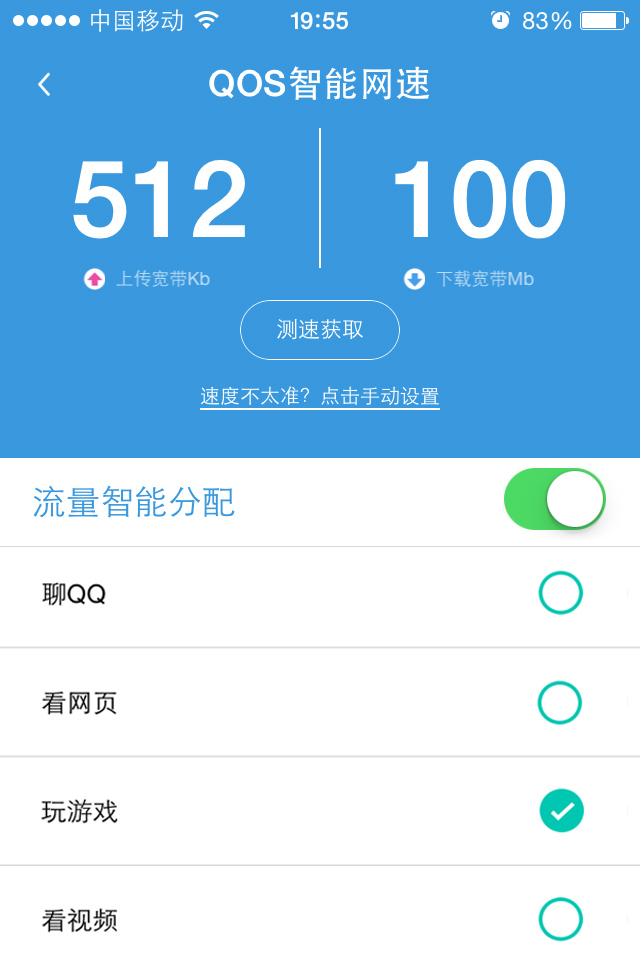Go back from QOS智能网速 screen
640x960 pixels.
[44, 85]
